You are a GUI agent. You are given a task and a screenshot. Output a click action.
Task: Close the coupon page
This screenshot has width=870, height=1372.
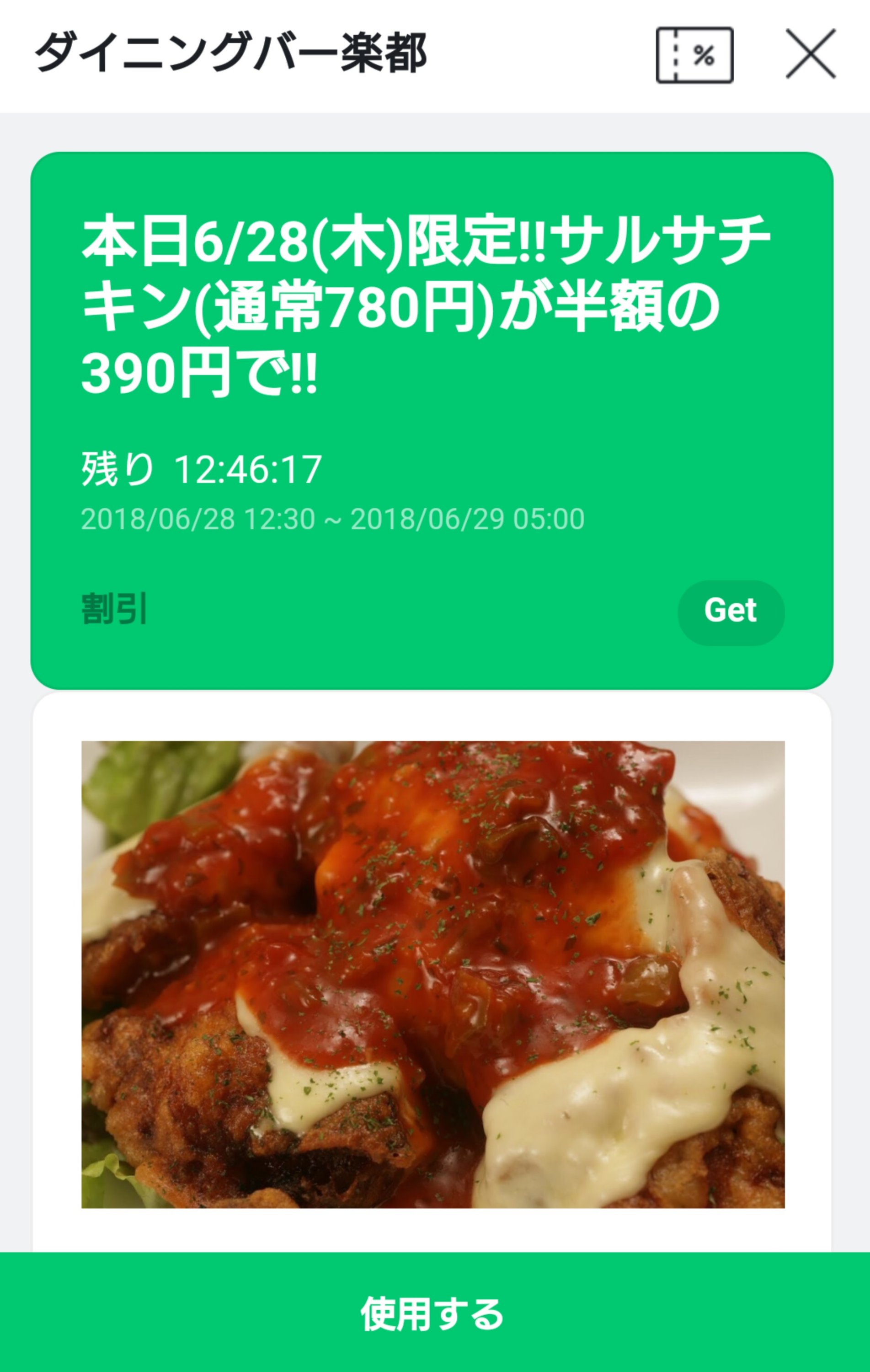(x=810, y=54)
